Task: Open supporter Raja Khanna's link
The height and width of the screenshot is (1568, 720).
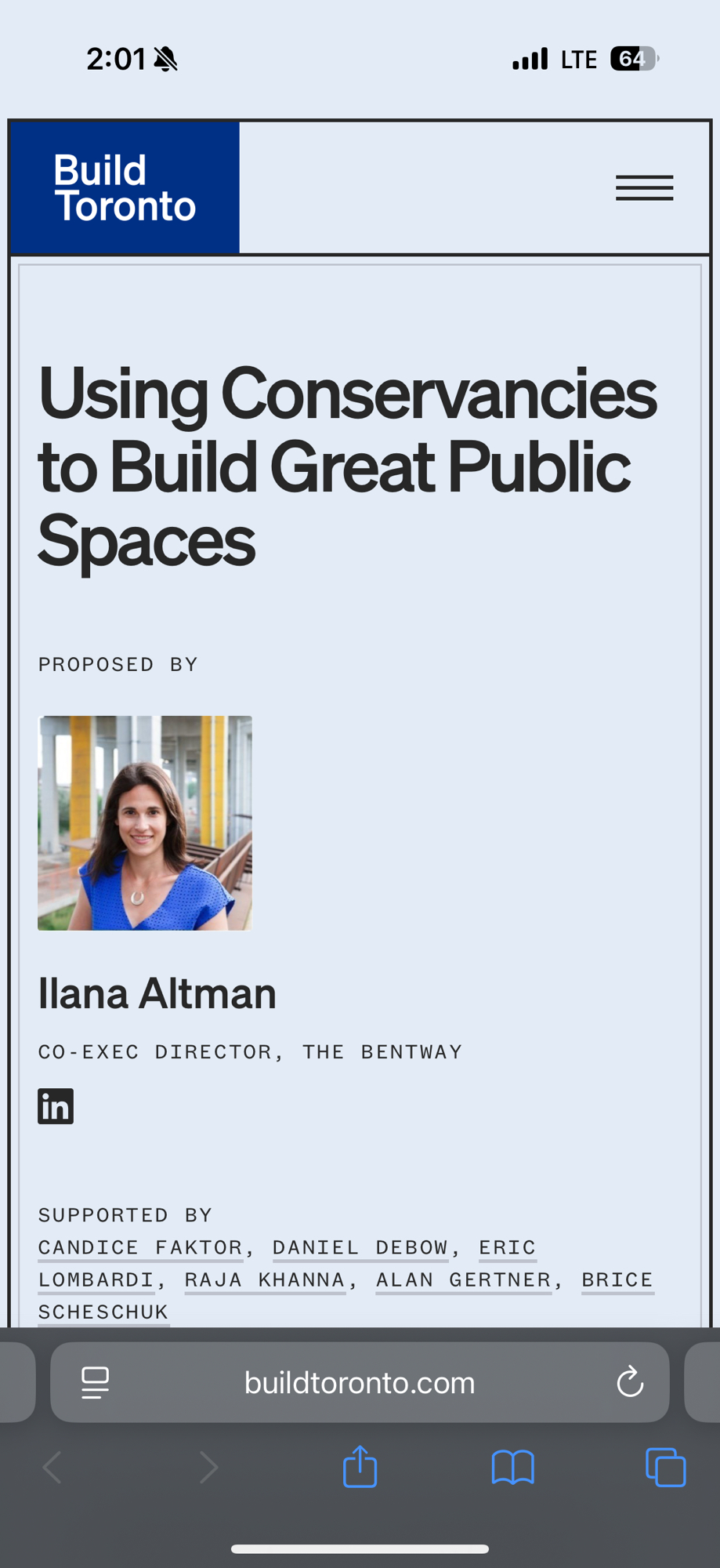Action: pyautogui.click(x=265, y=1280)
